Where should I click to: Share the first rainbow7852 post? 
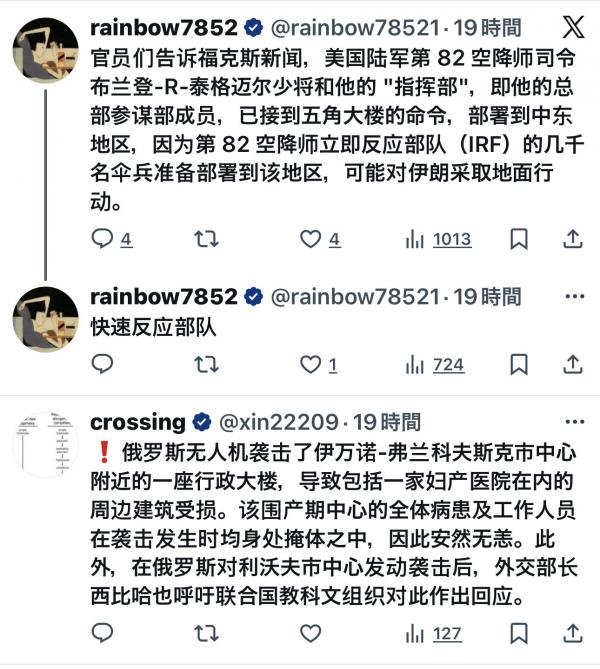tap(573, 239)
